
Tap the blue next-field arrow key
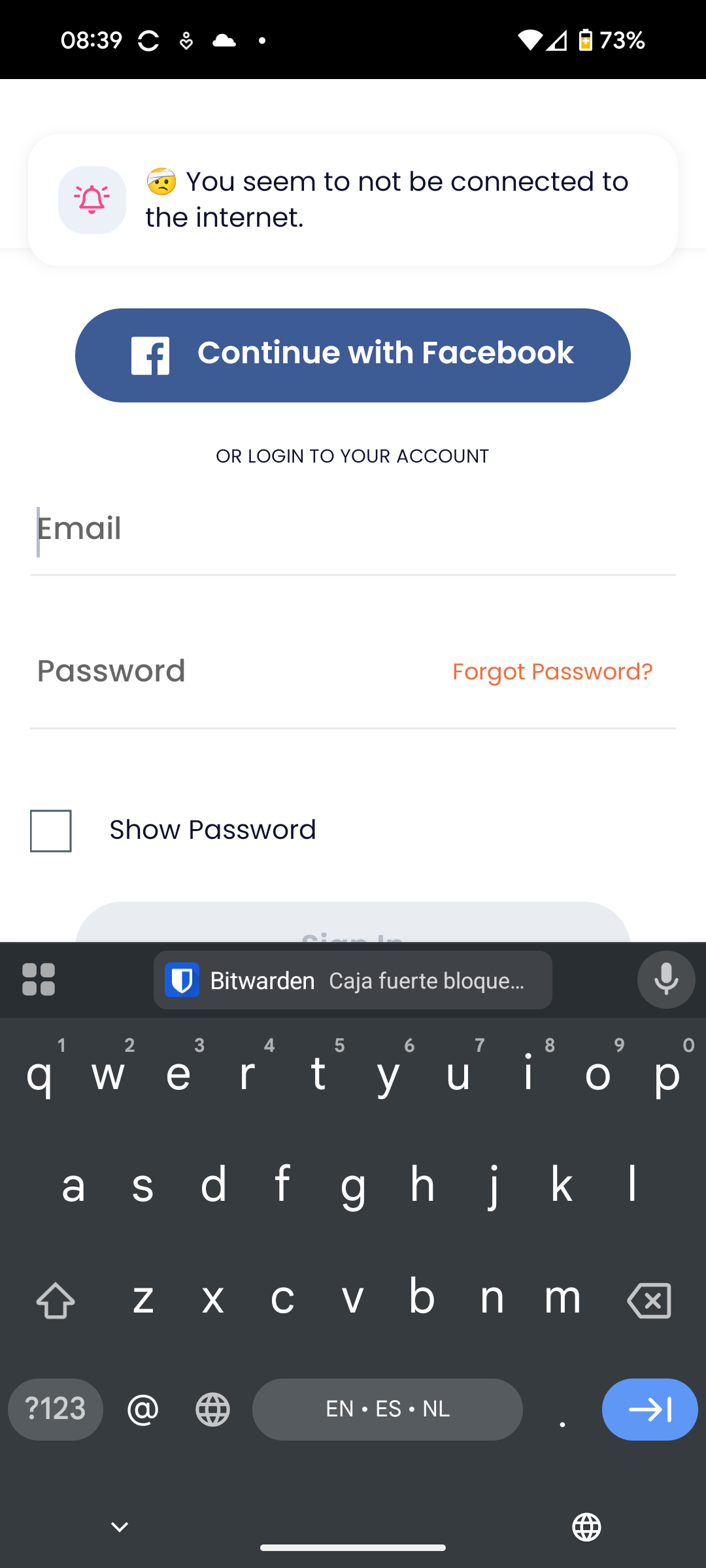(650, 1409)
